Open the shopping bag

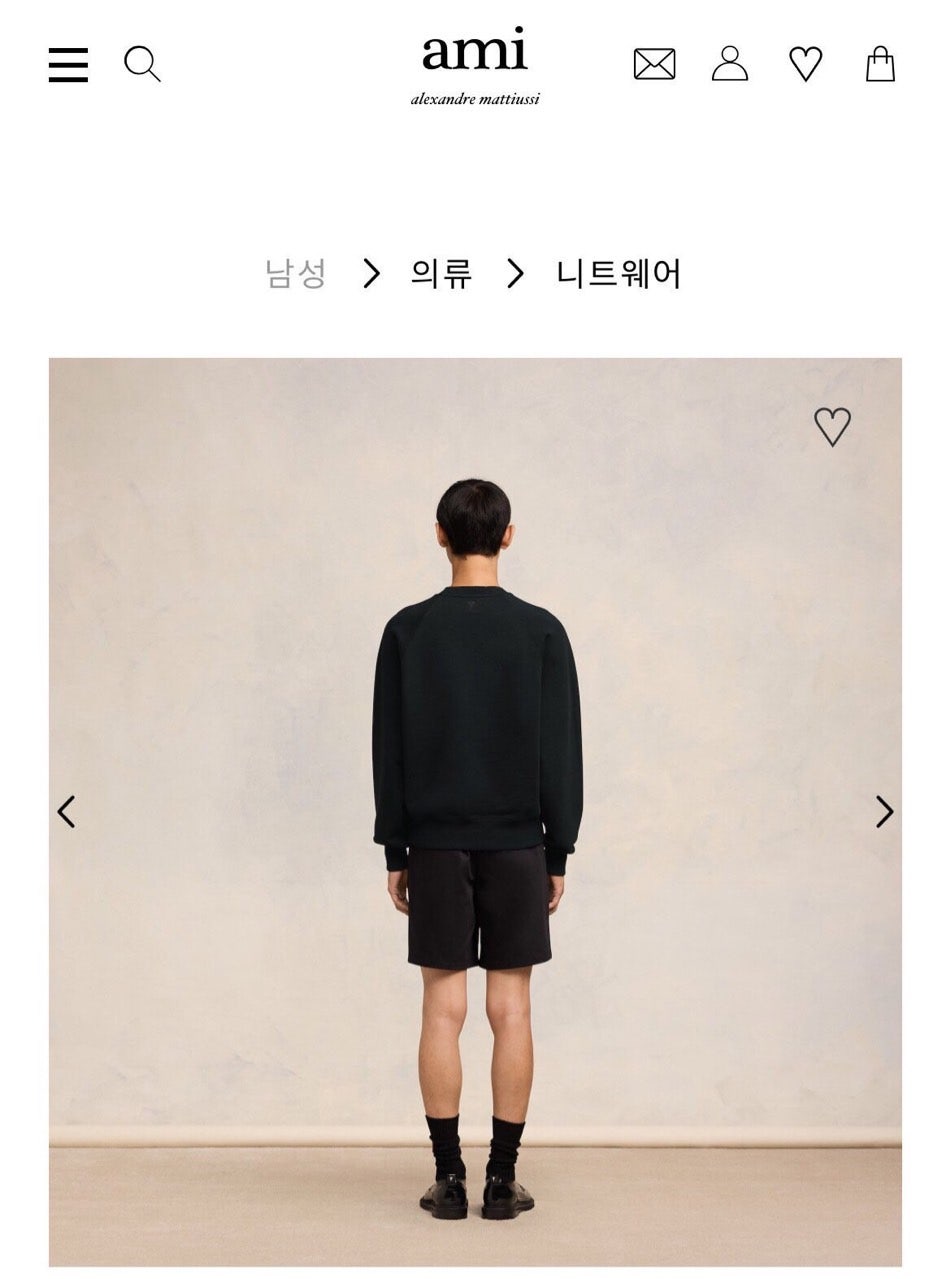click(880, 65)
